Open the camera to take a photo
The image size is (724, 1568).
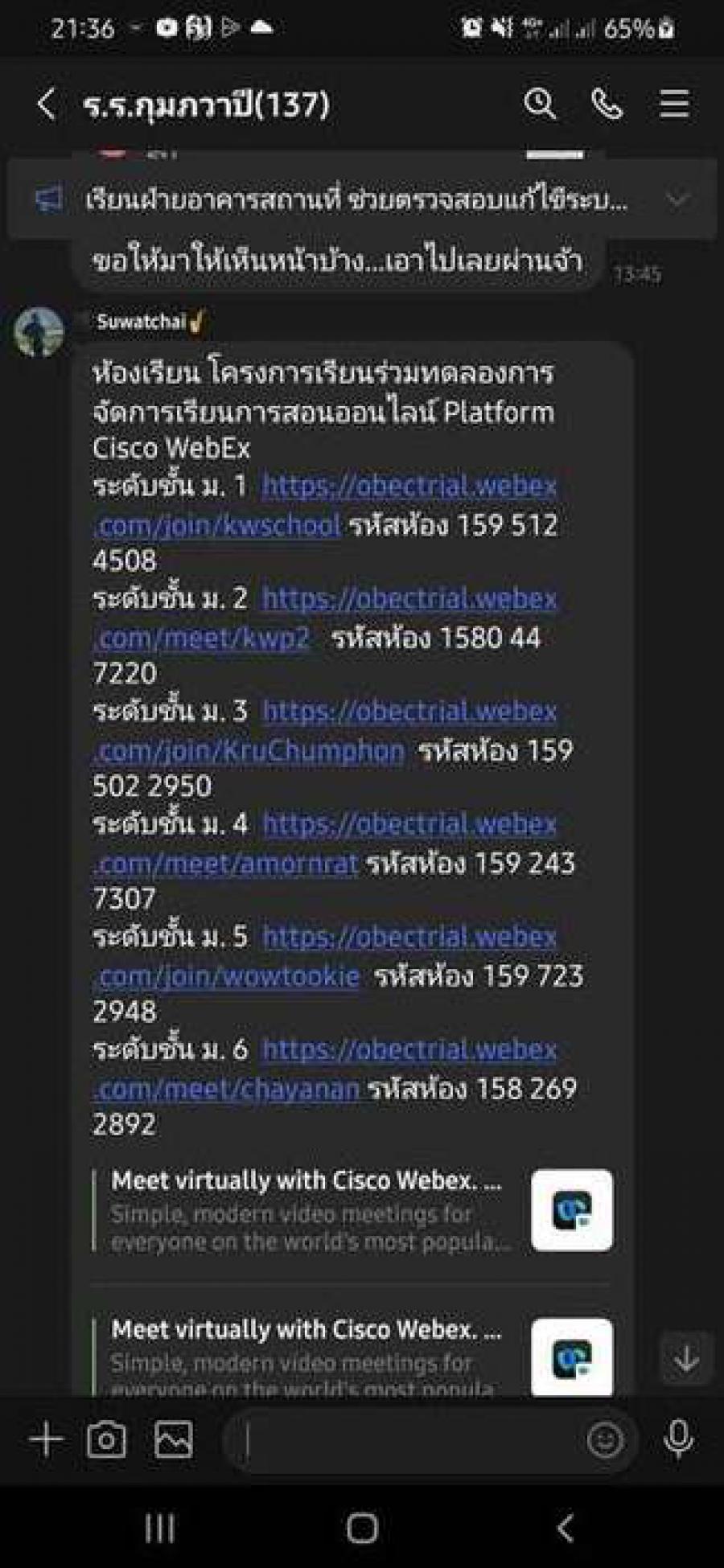(x=106, y=1440)
